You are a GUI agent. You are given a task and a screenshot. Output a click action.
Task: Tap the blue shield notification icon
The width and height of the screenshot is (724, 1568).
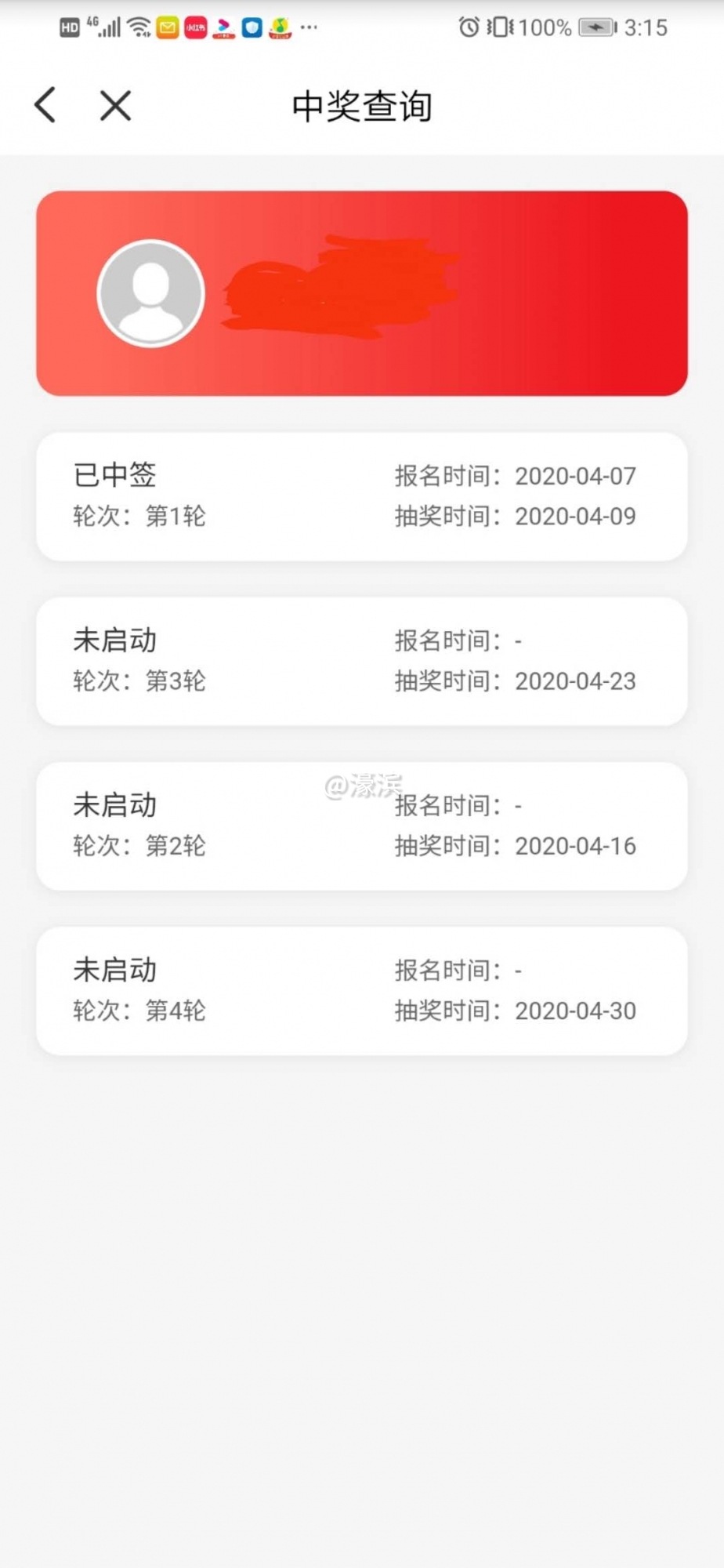252,27
